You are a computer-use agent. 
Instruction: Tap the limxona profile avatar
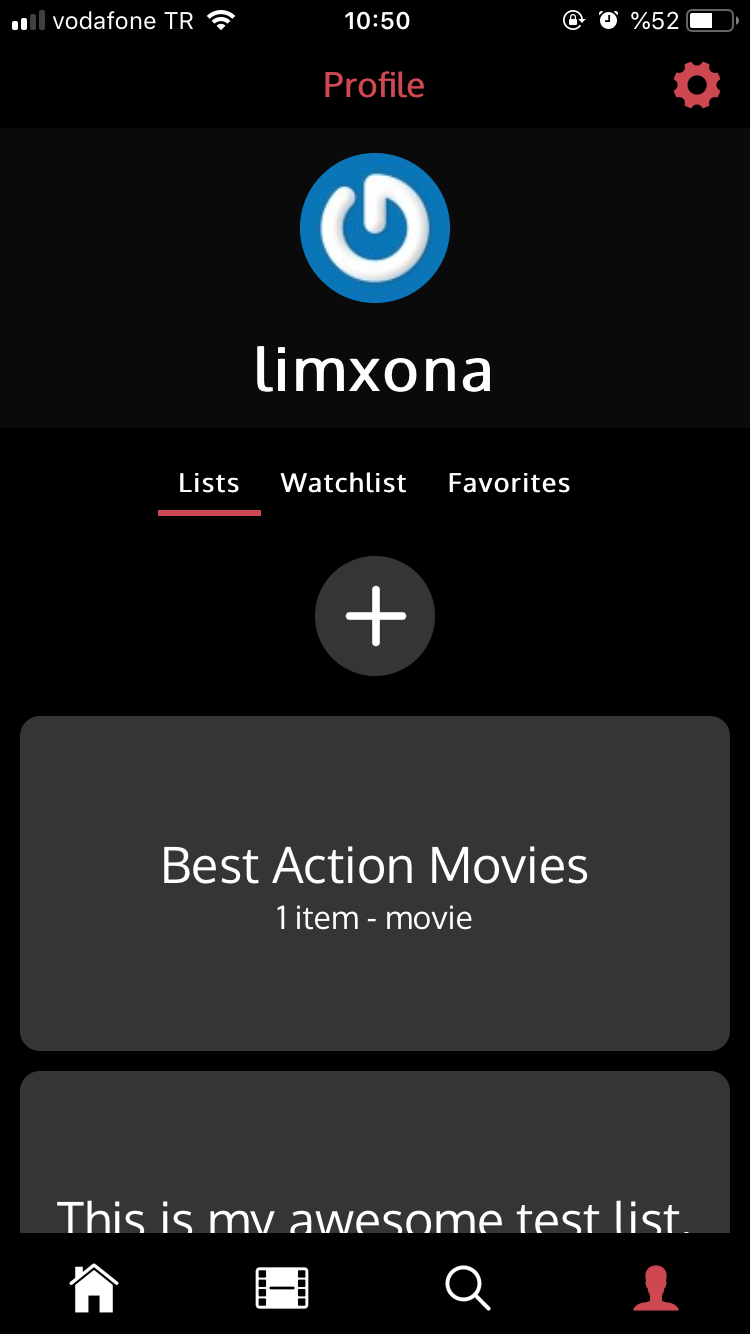click(x=375, y=228)
